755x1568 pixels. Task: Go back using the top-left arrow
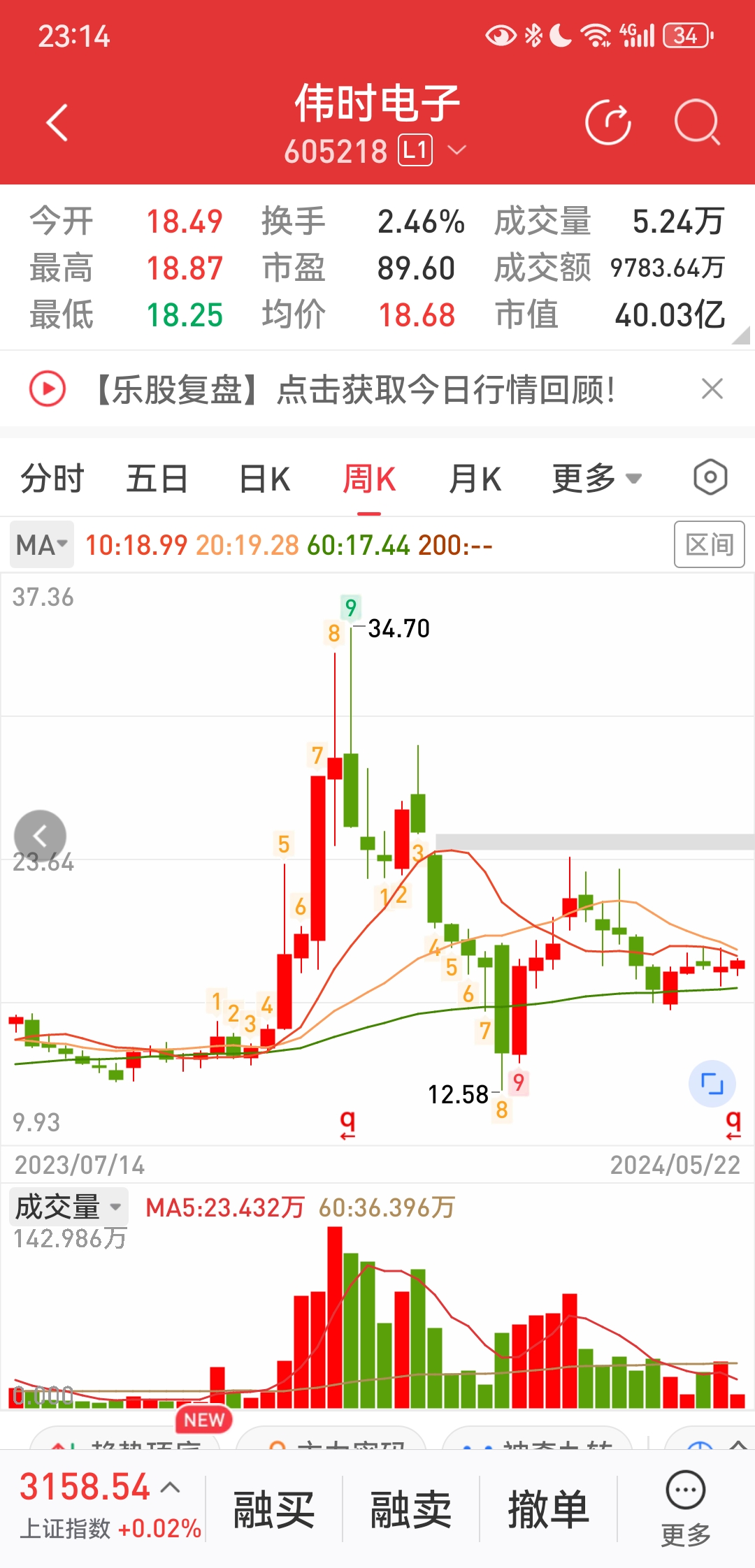(57, 123)
